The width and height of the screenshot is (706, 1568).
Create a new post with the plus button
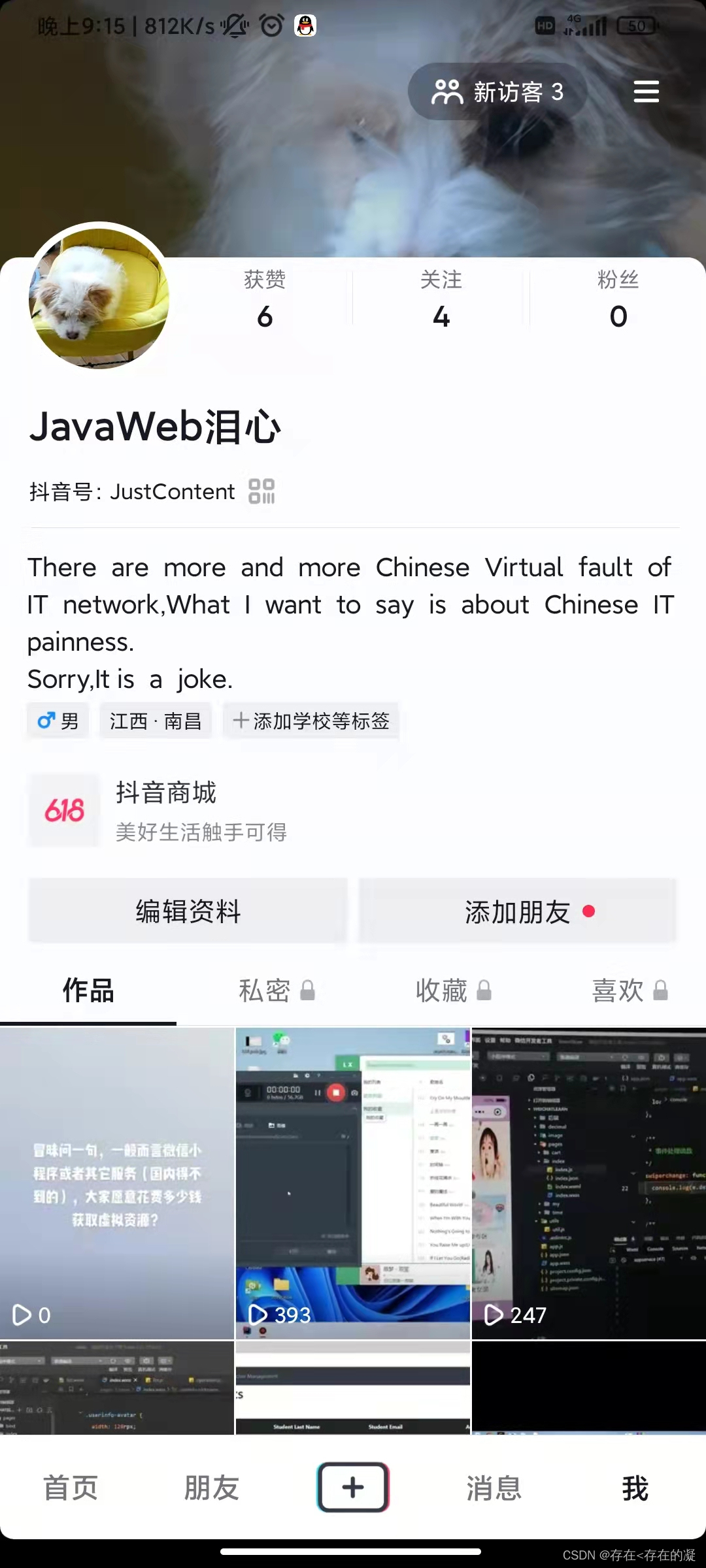point(353,1487)
